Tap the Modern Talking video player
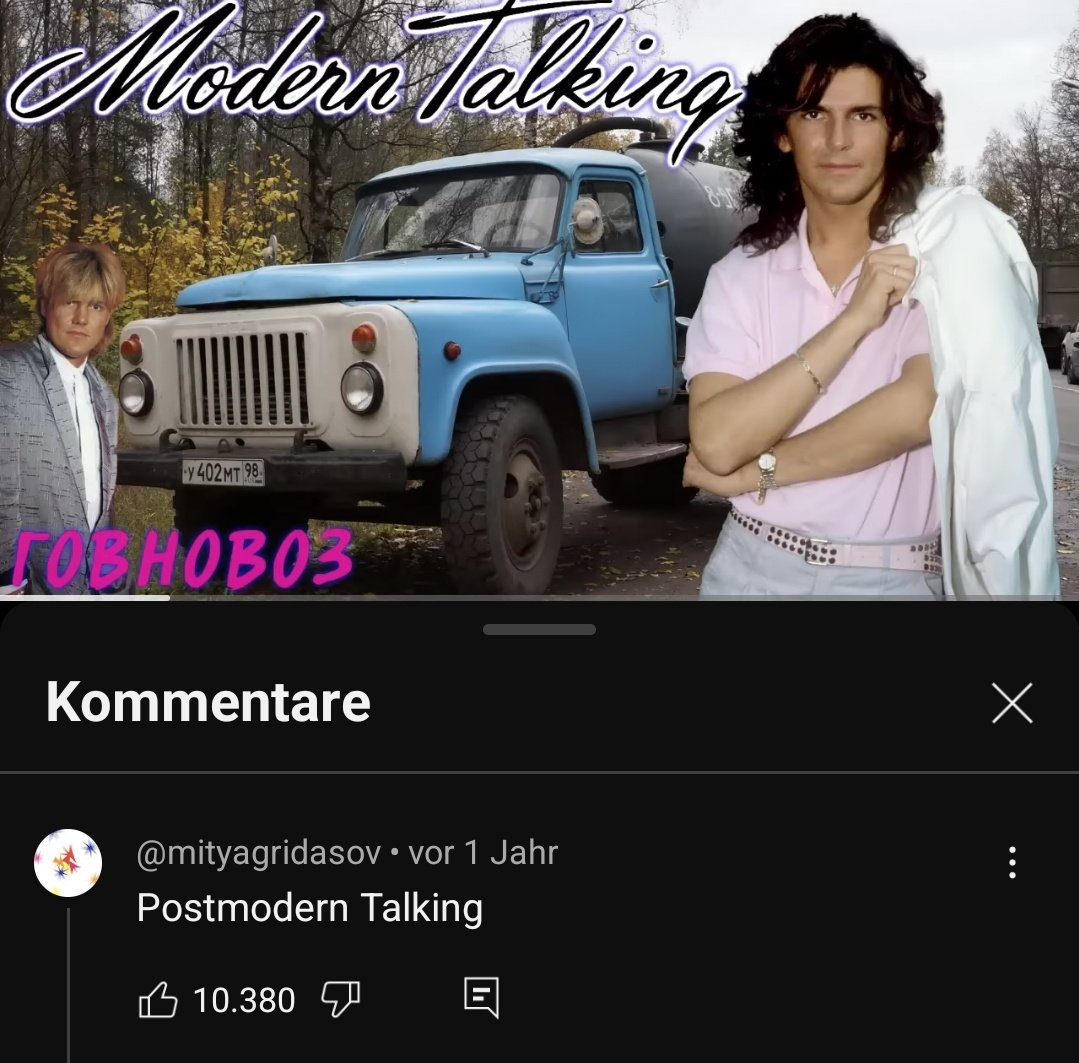This screenshot has height=1063, width=1079. coord(539,300)
